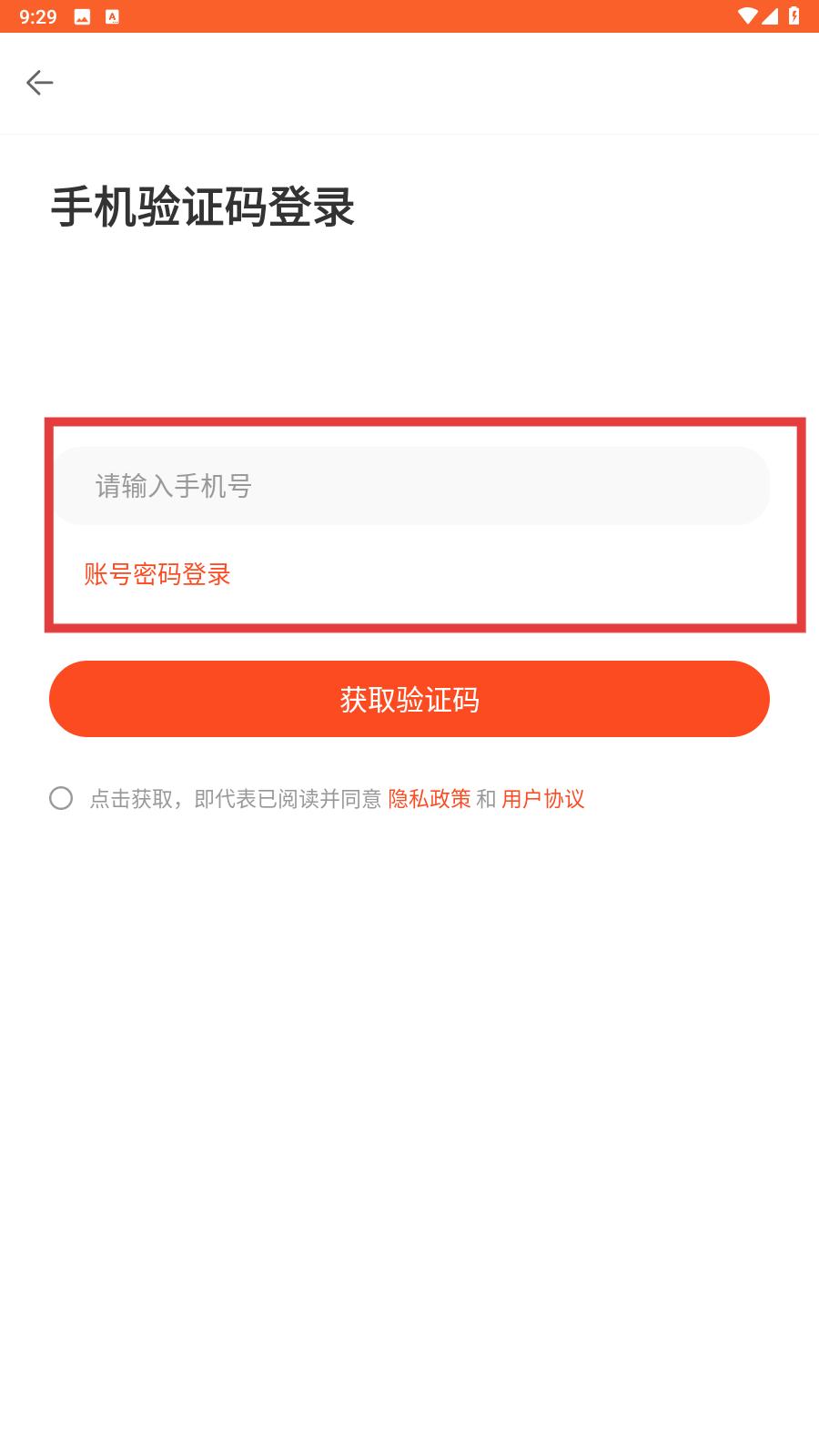Check the agreement consent circle

click(x=61, y=798)
